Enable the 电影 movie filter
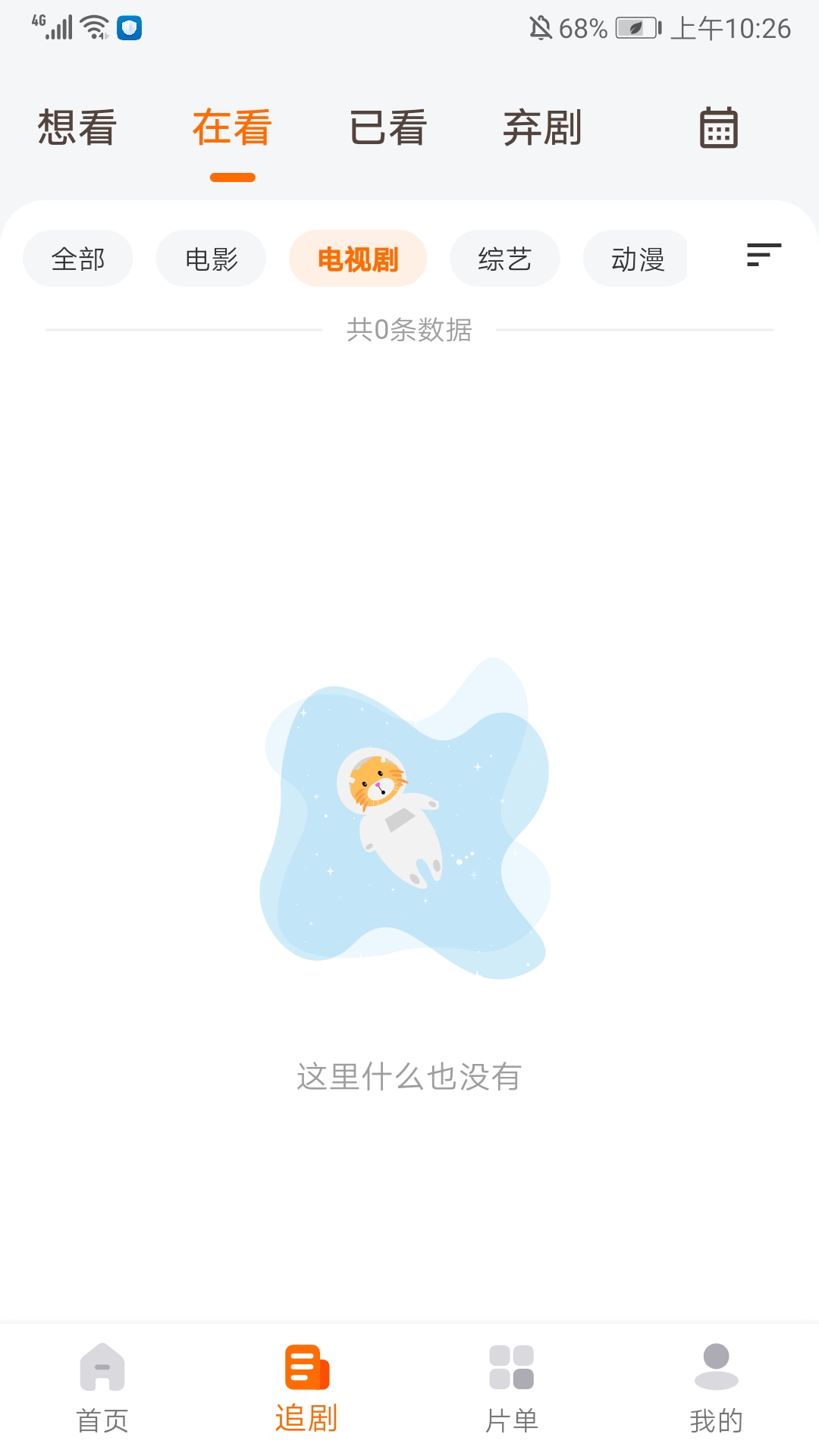 pos(211,258)
